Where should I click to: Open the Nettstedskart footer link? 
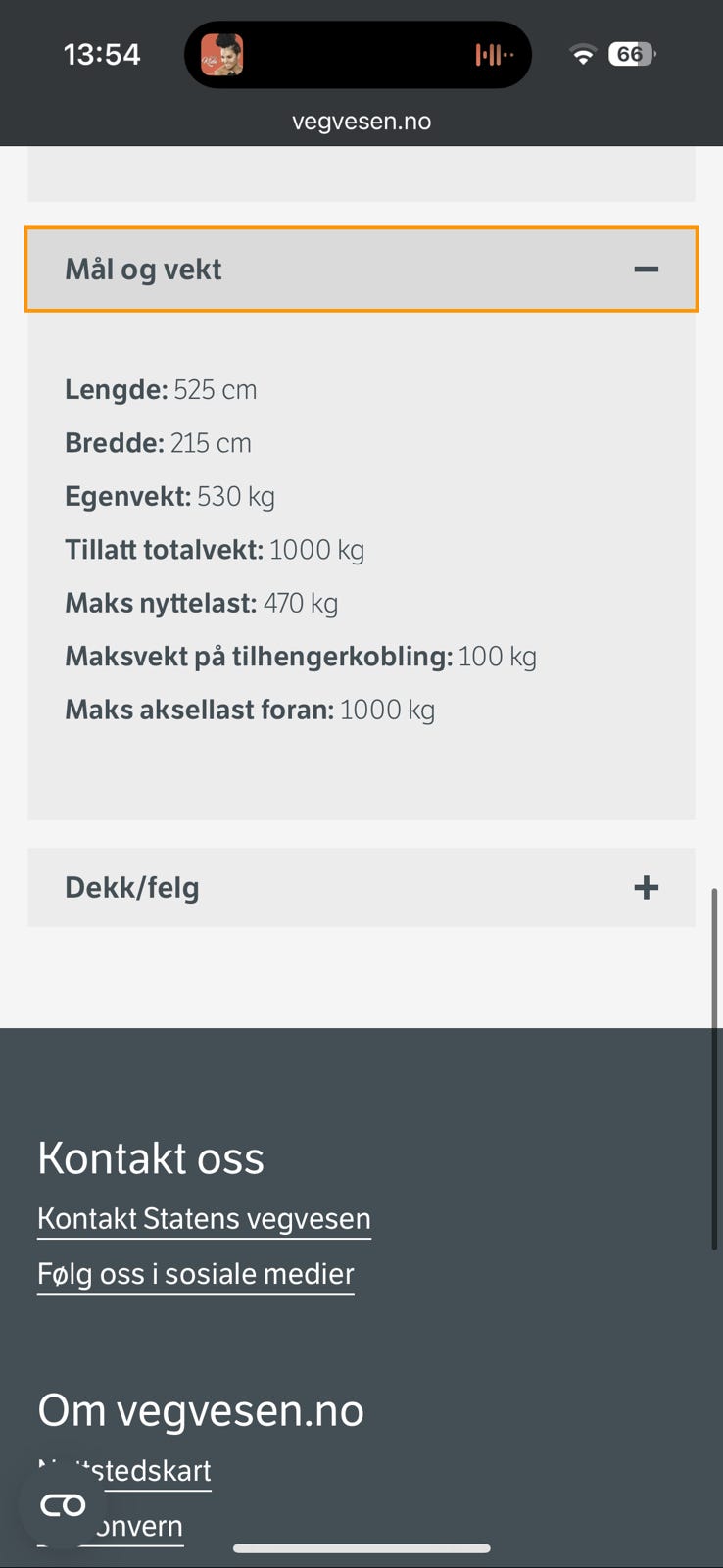[x=124, y=1470]
